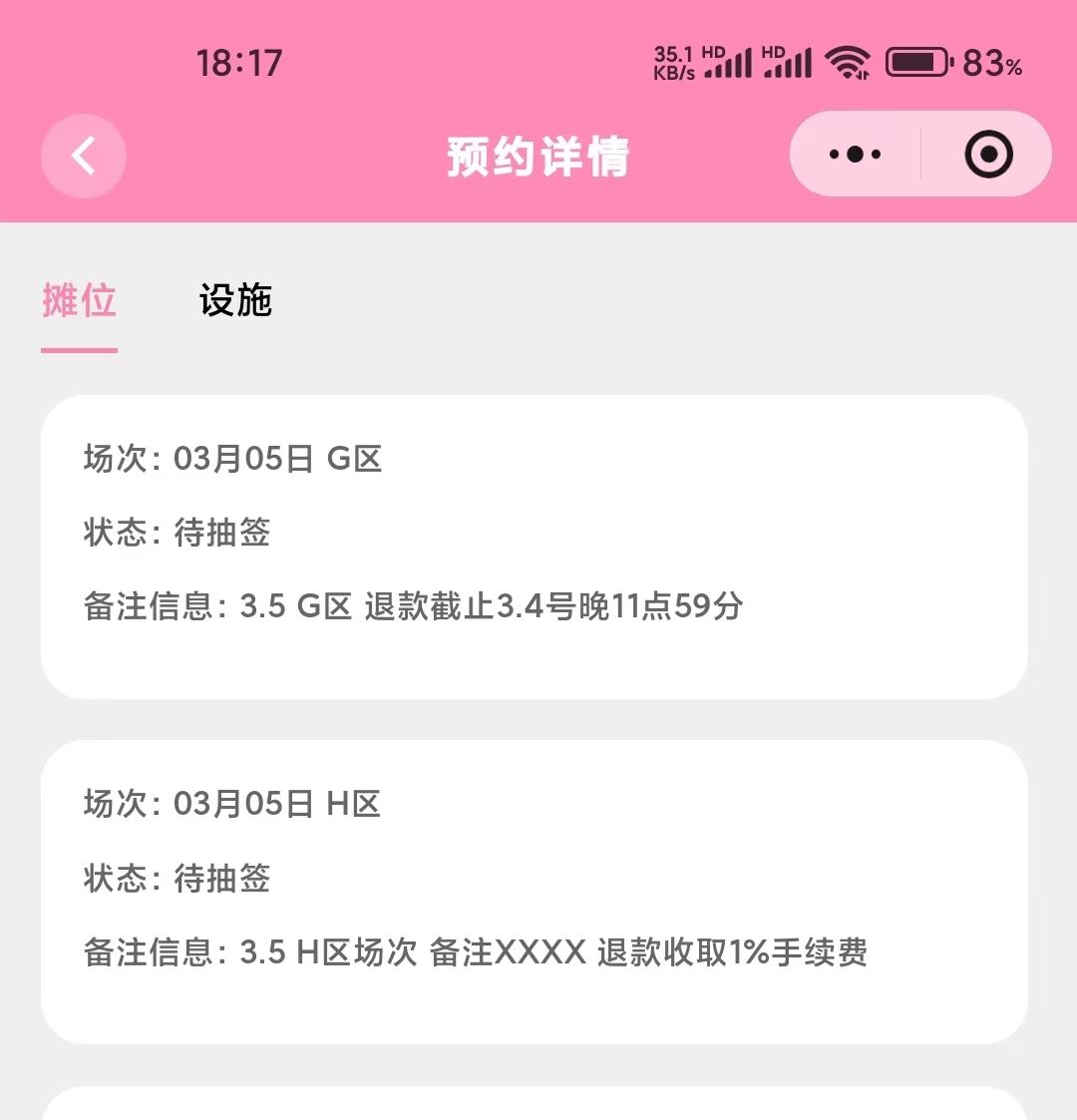Select the 摊位 tab

pos(80,300)
